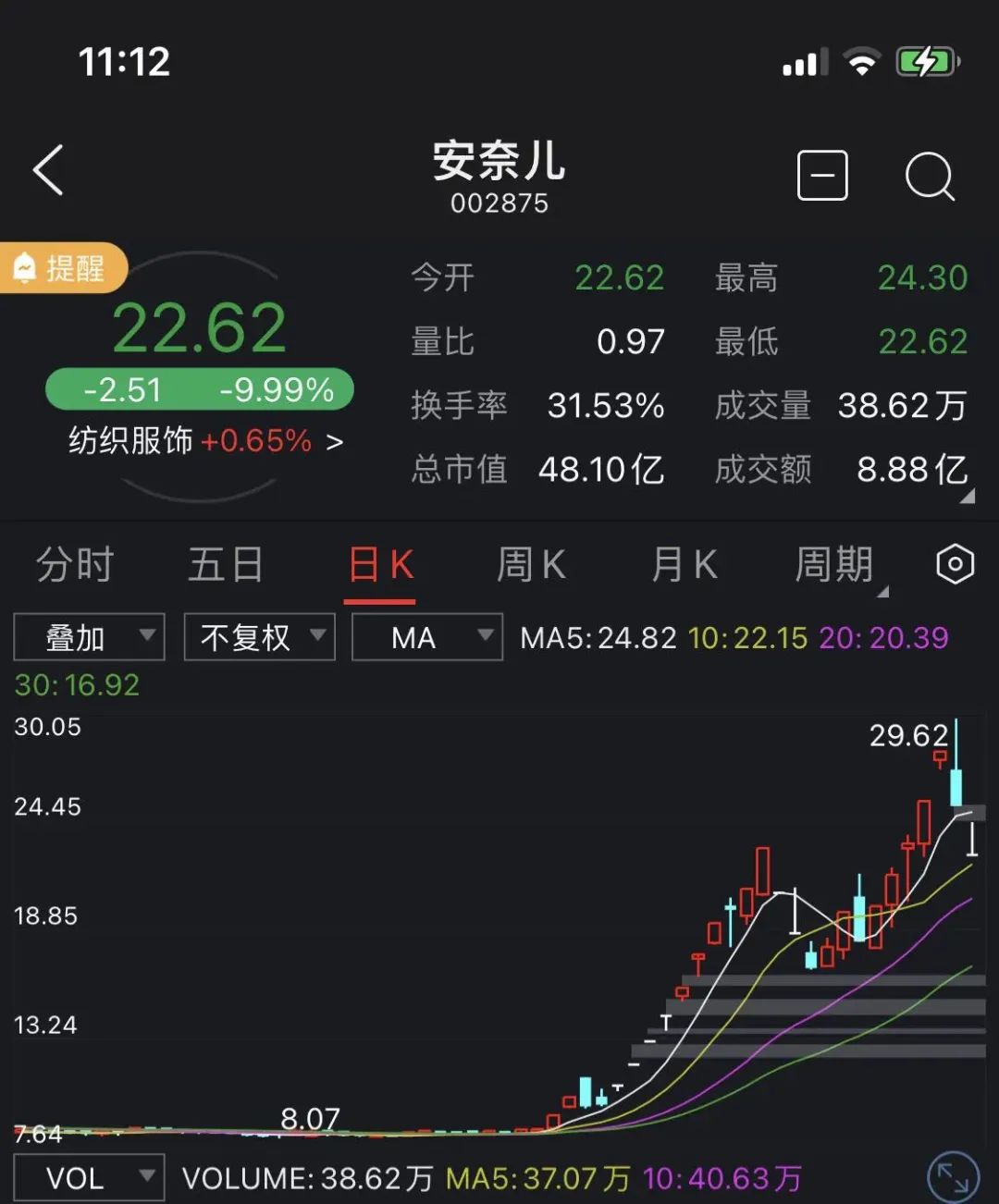
Task: Expand the 叠加 overlay dropdown
Action: (x=89, y=637)
